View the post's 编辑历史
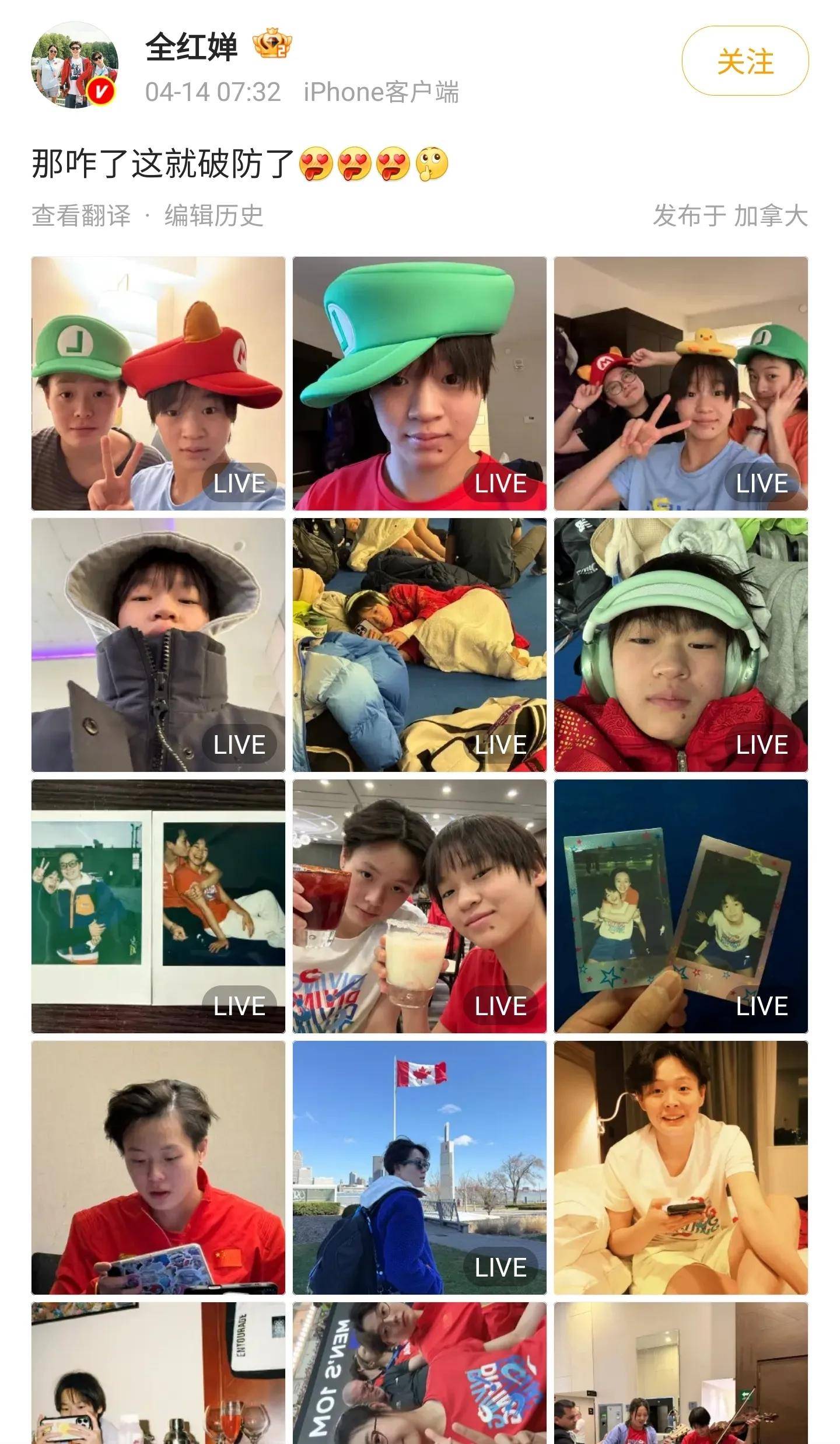The image size is (840, 1444). [213, 216]
